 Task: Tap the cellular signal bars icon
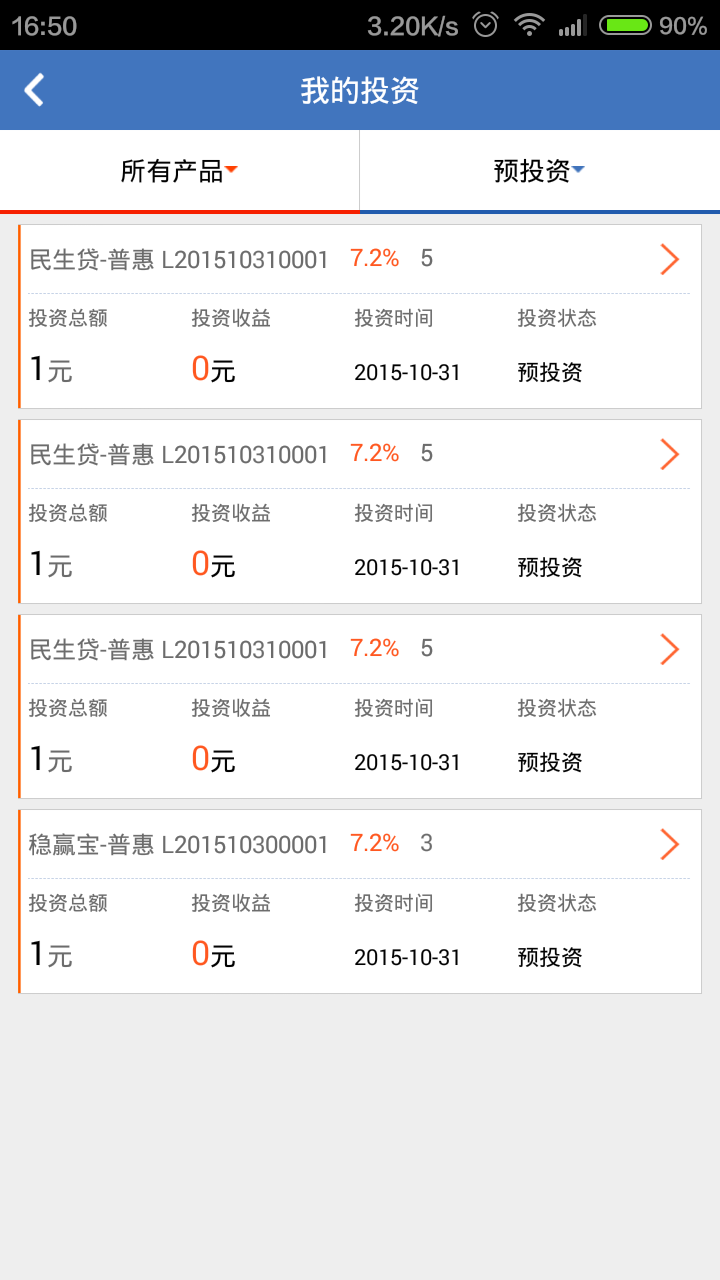point(571,23)
